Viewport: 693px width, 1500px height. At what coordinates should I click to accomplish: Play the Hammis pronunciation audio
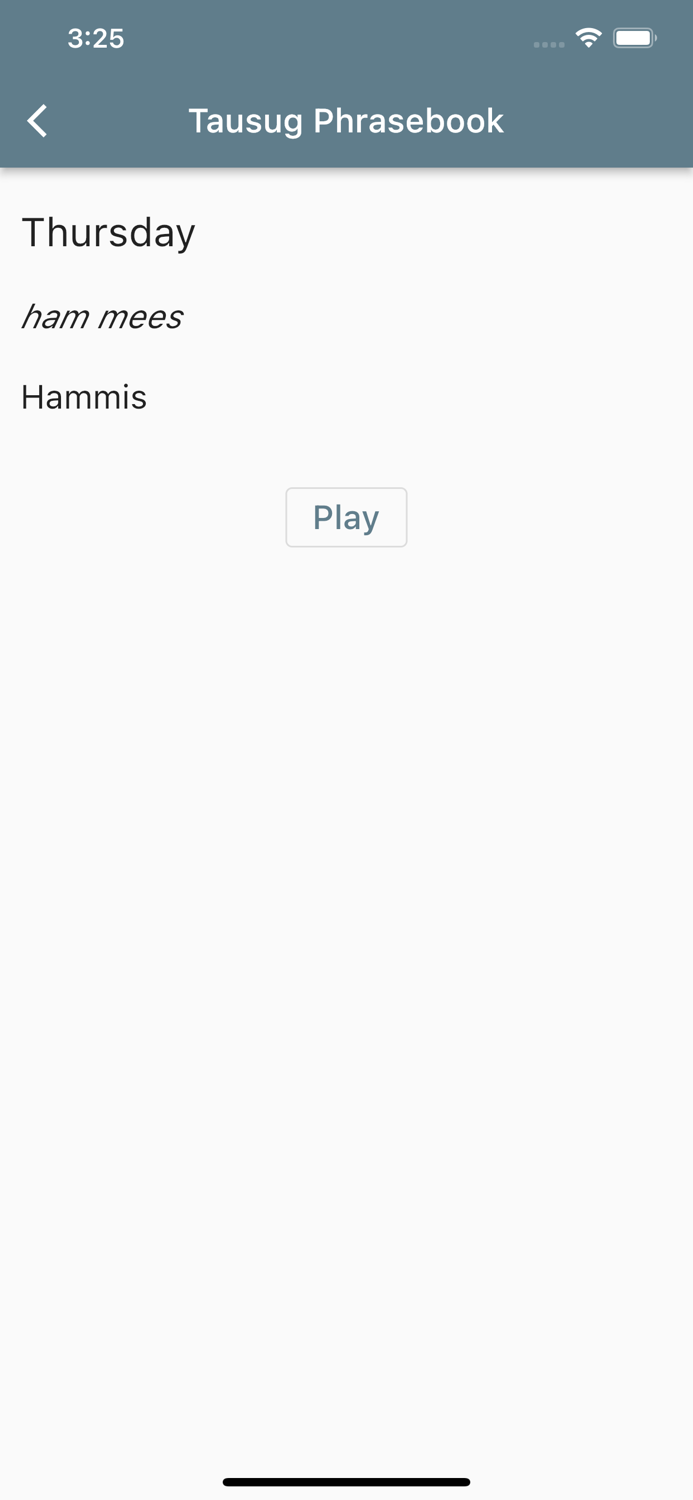346,517
